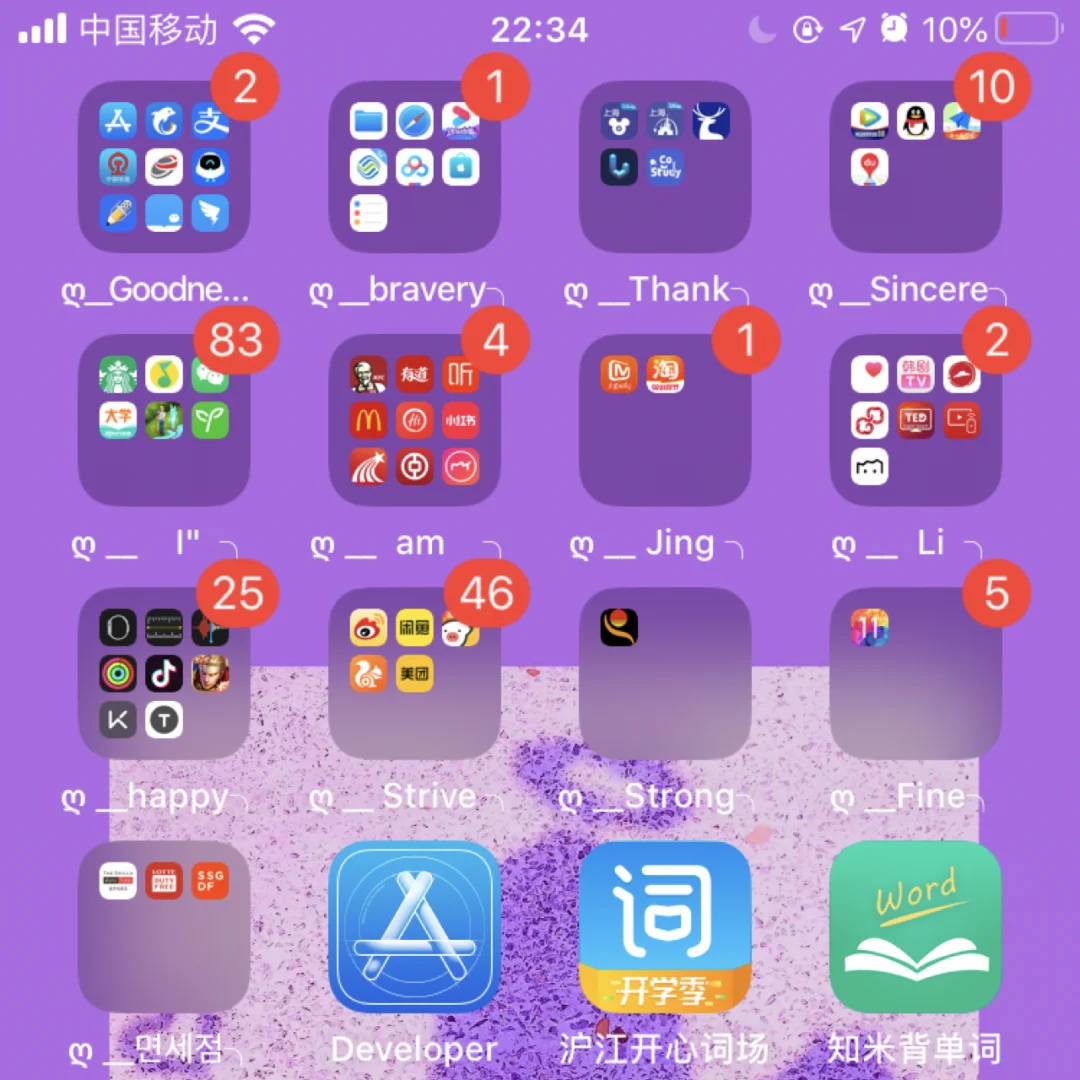Image resolution: width=1080 pixels, height=1080 pixels.
Task: Open the Strong folder
Action: click(x=665, y=673)
